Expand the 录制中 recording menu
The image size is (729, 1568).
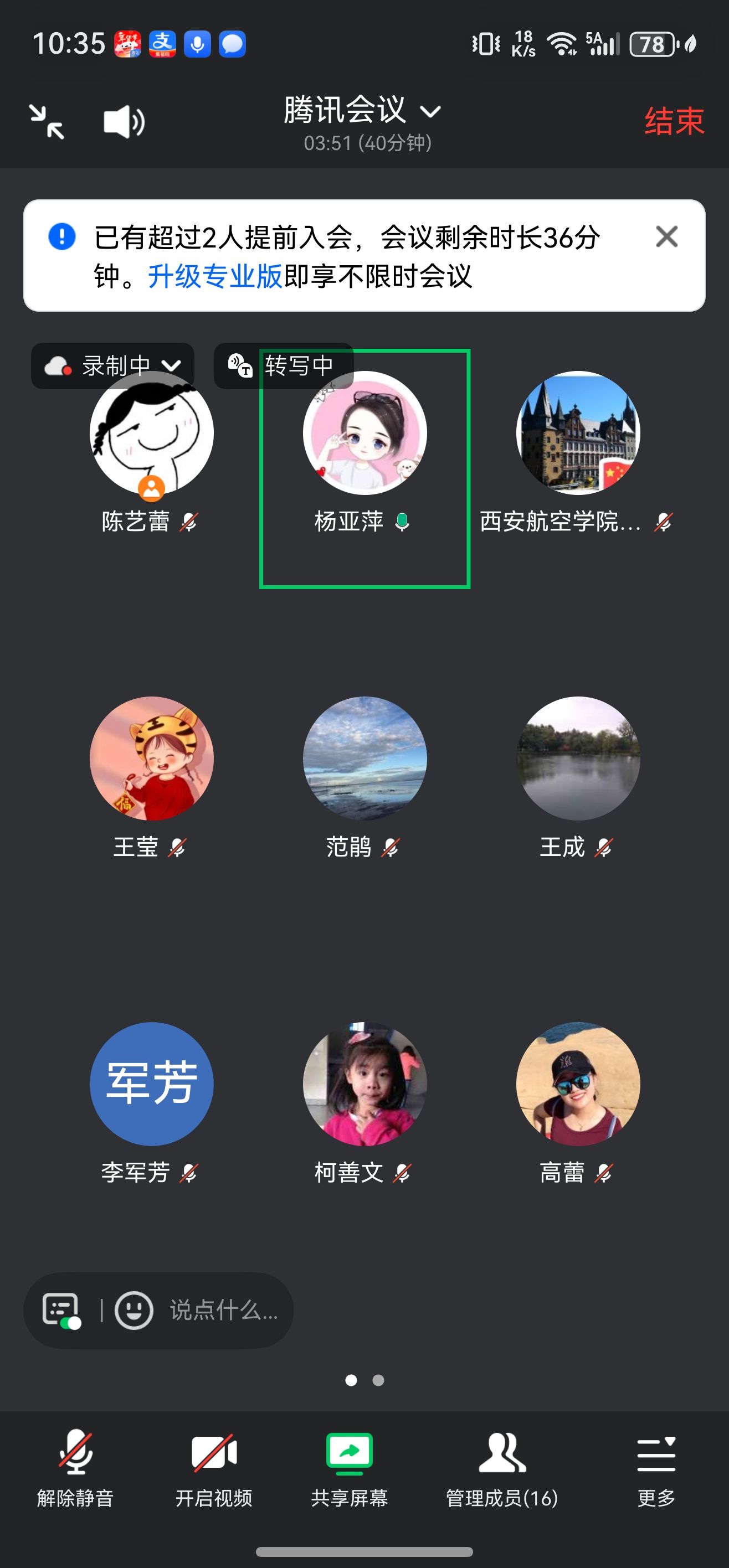pyautogui.click(x=112, y=366)
